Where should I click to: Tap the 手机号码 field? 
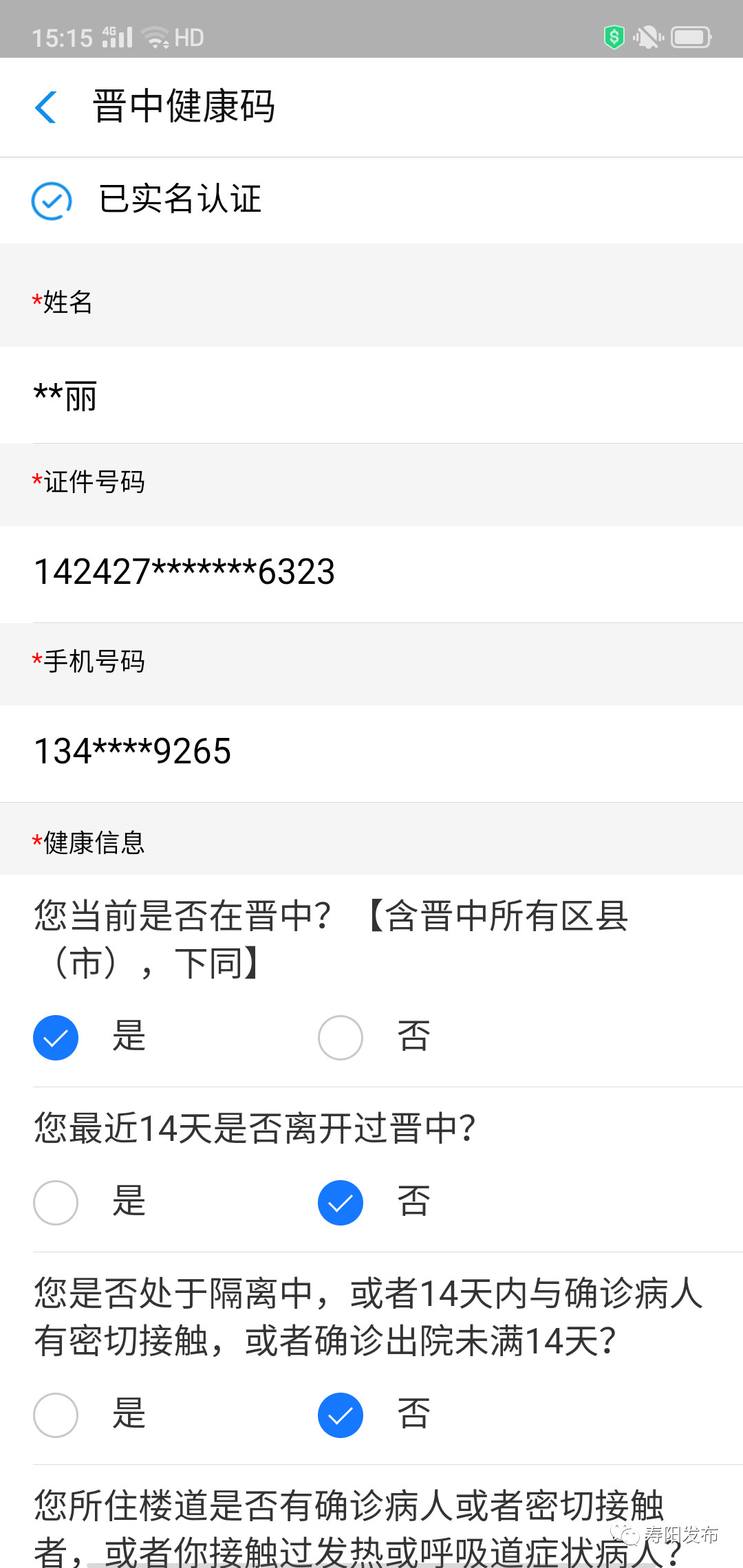(371, 752)
